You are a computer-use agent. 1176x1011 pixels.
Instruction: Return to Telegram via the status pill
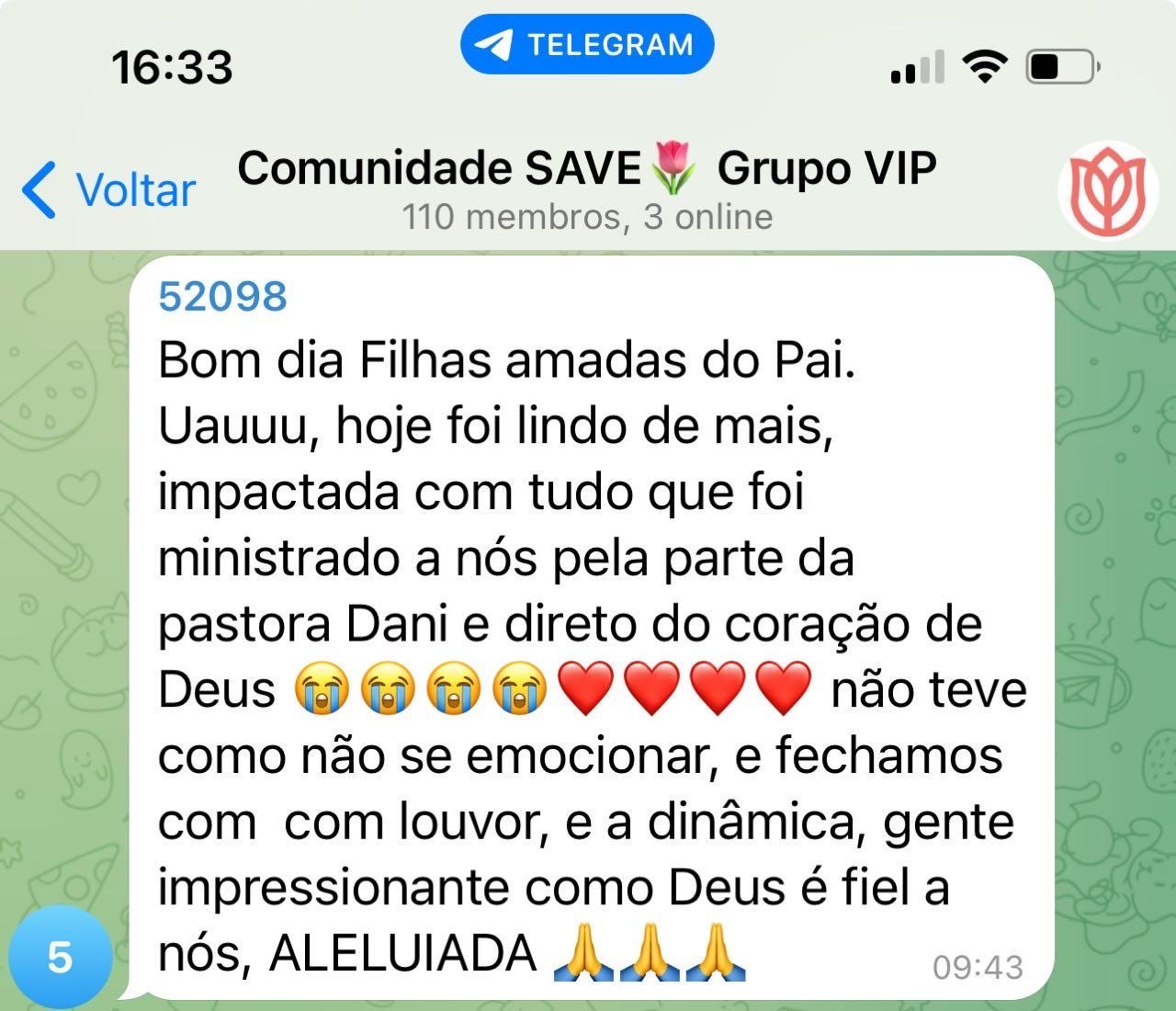pos(587,44)
